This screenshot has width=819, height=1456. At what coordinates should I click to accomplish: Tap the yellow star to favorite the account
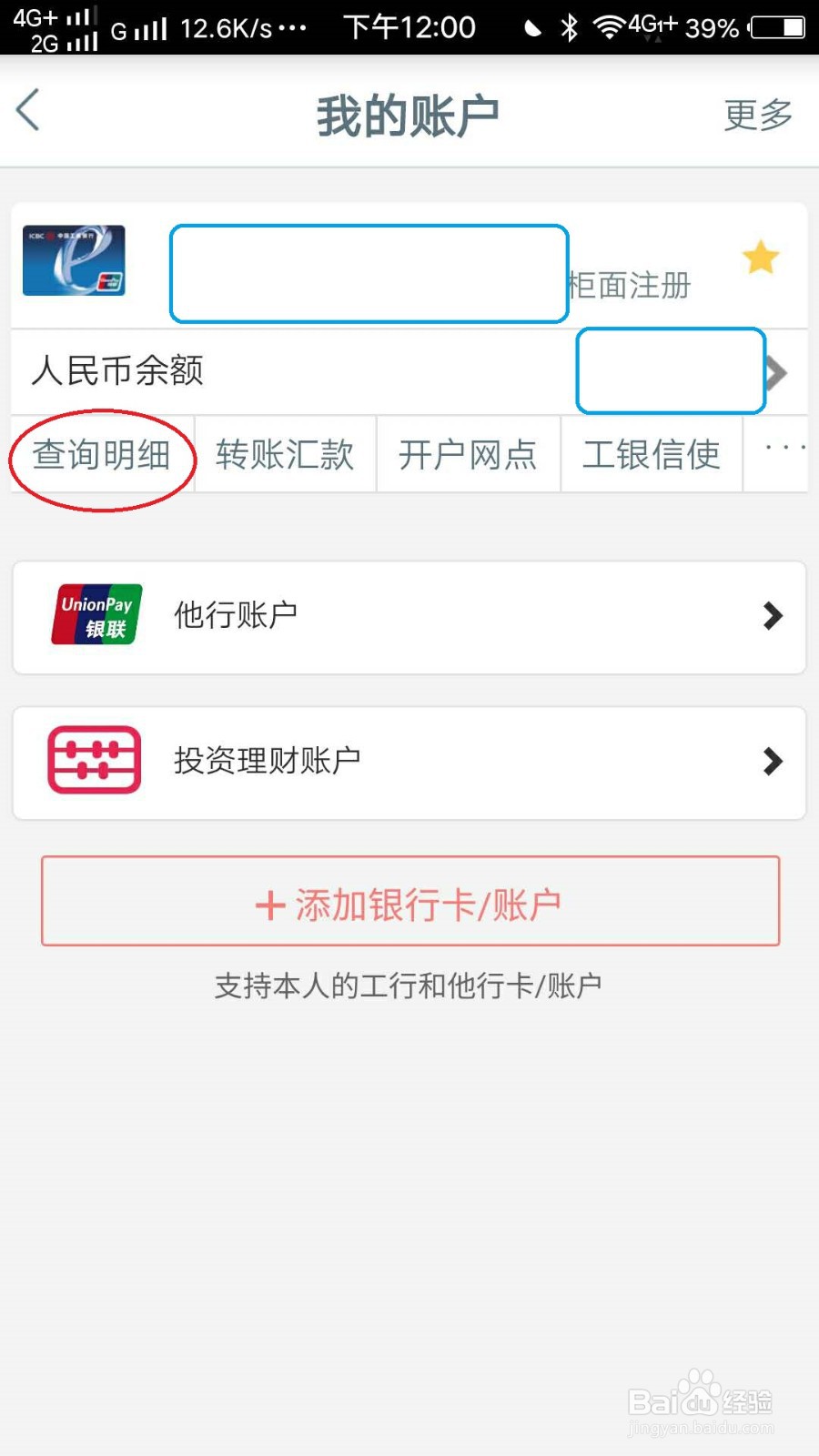point(761,258)
